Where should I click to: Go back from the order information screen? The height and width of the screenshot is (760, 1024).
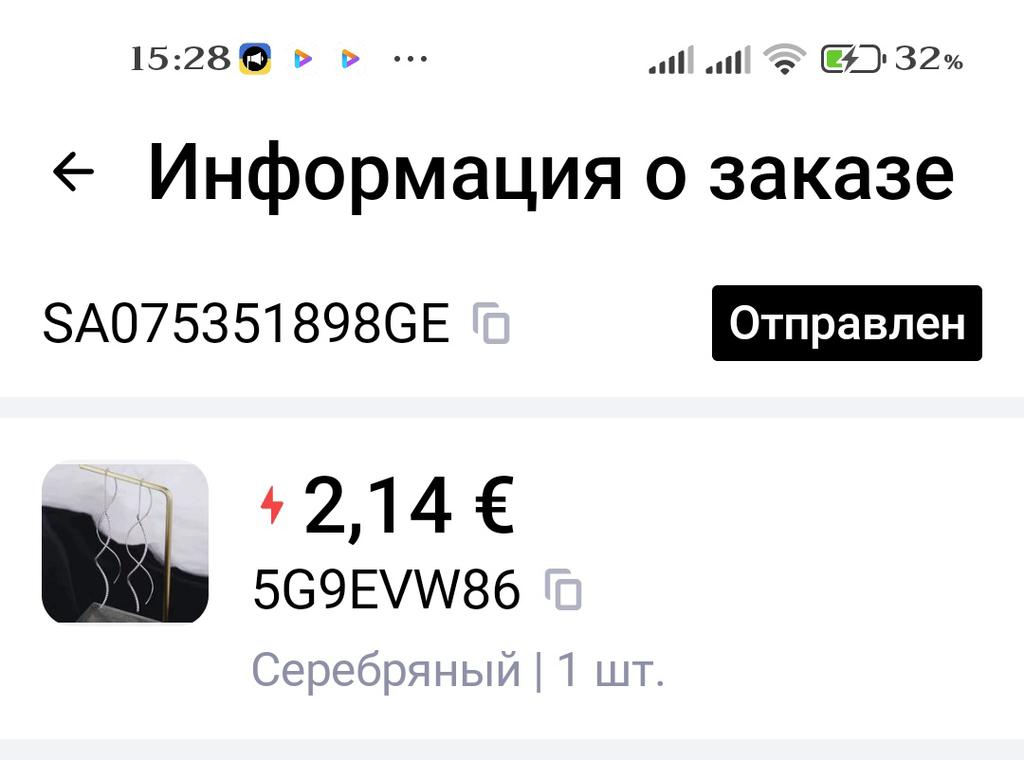tap(73, 173)
